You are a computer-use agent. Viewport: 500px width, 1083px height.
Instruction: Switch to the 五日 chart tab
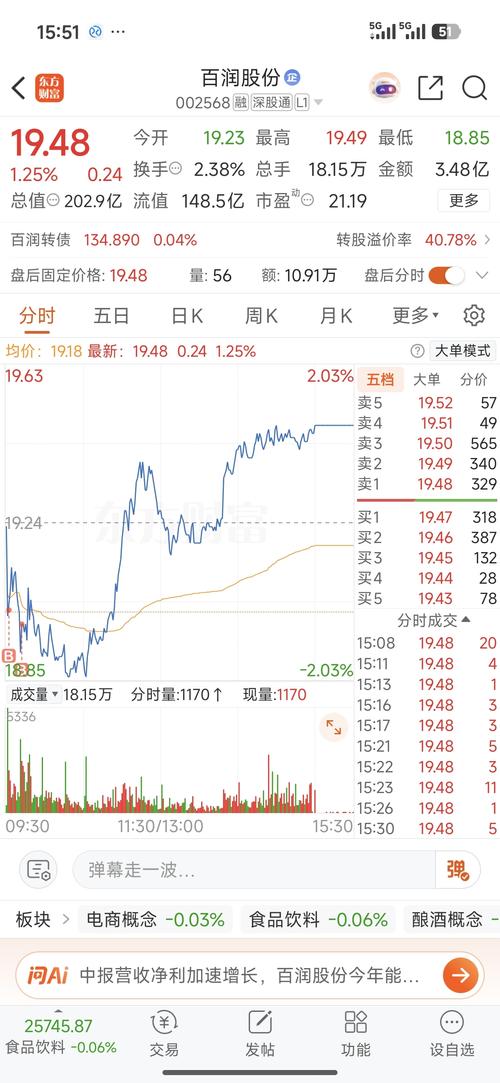pyautogui.click(x=111, y=316)
